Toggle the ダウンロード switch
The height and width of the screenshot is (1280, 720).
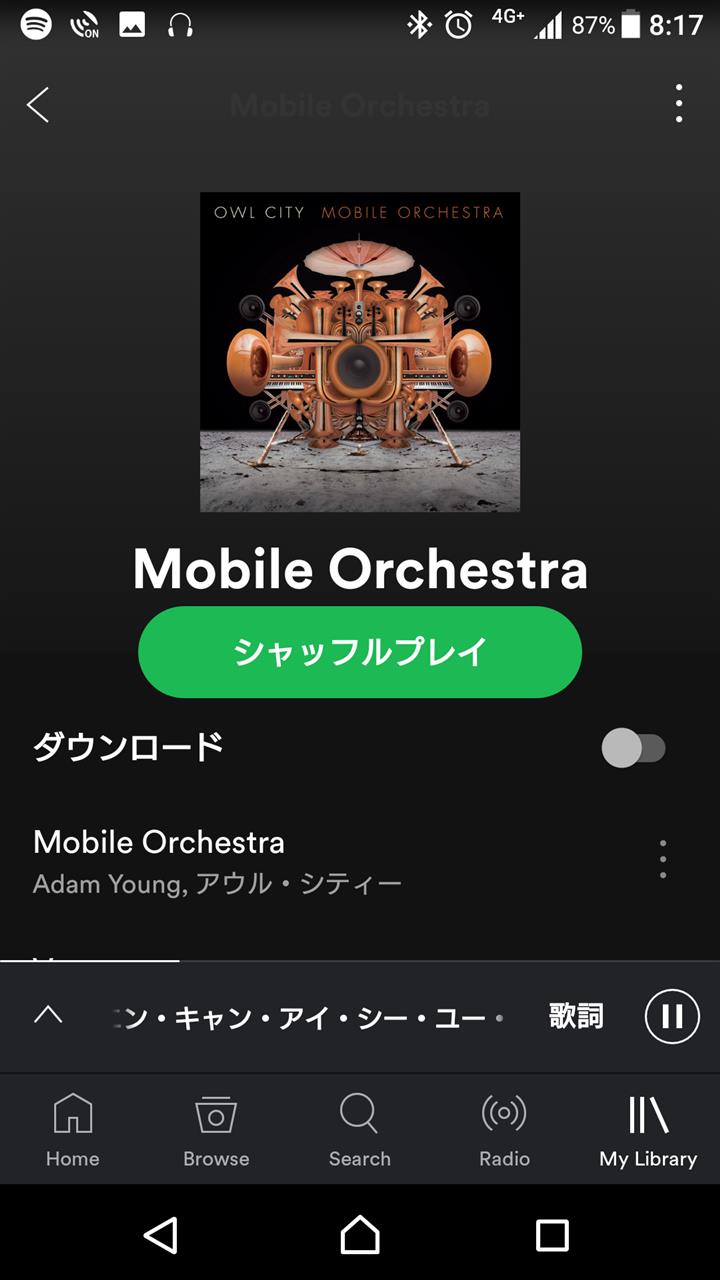(634, 748)
